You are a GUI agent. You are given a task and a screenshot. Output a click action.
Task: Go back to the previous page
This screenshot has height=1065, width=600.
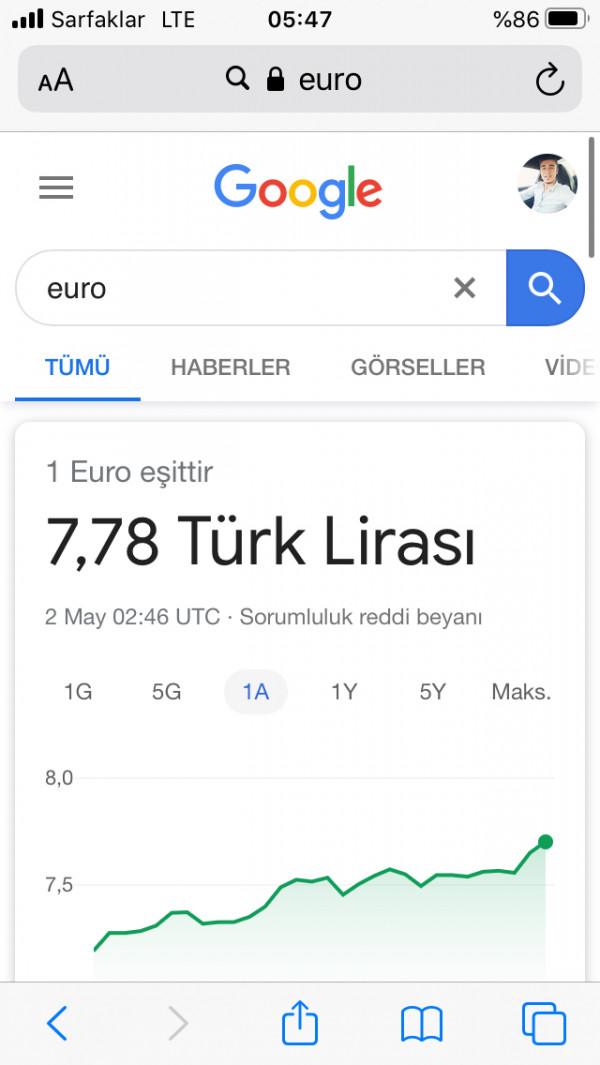[x=57, y=1023]
